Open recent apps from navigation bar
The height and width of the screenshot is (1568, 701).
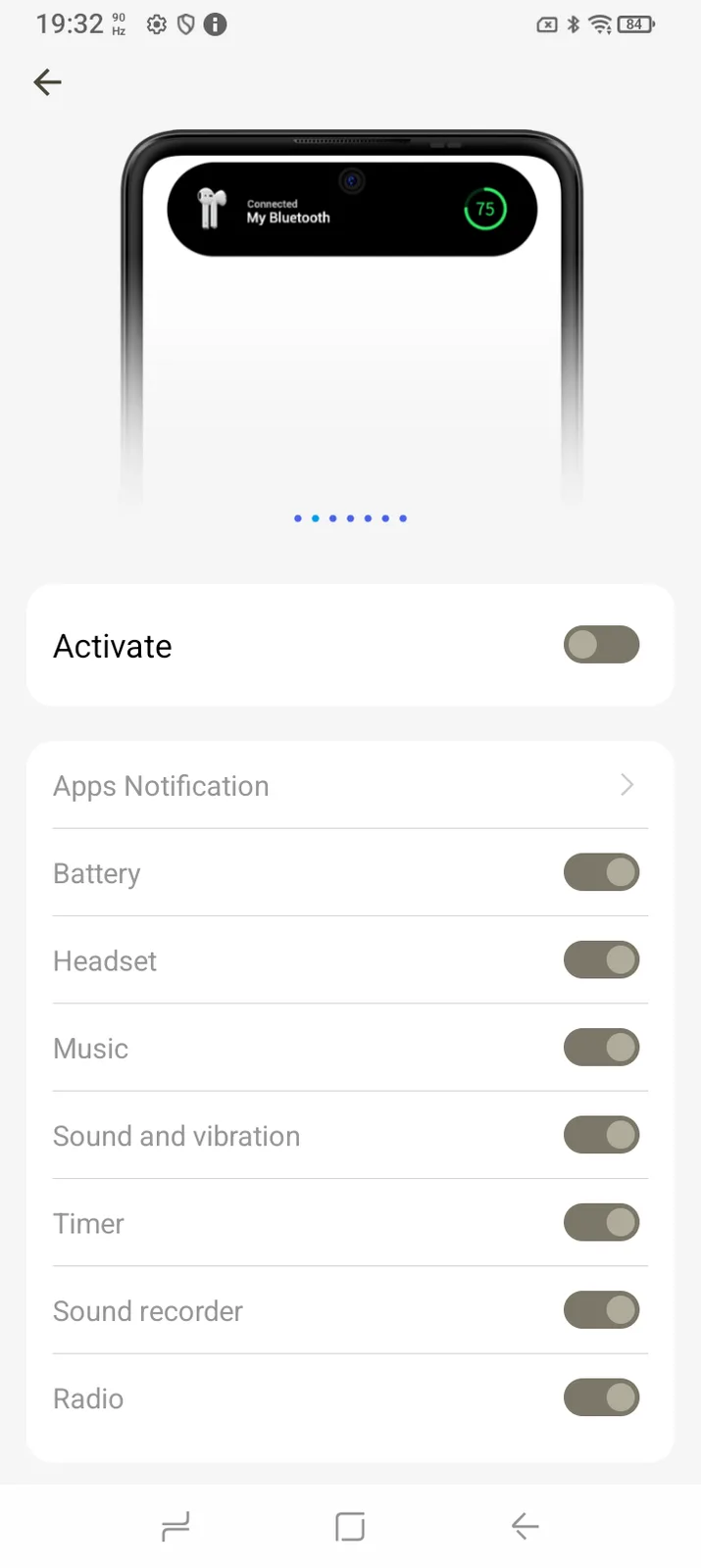[175, 1526]
